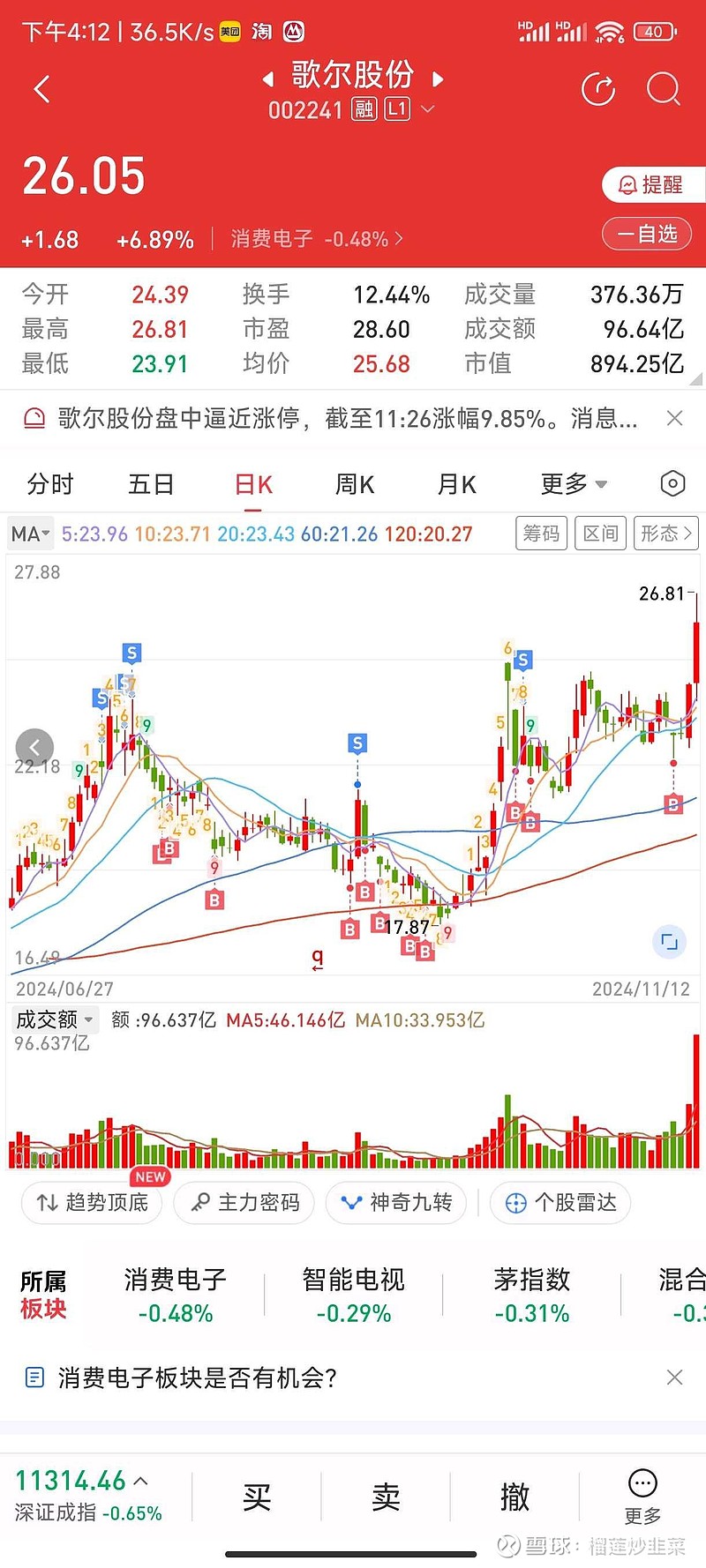The image size is (706, 1568).
Task: Activate the 神奇九转 indicator
Action: pyautogui.click(x=395, y=1202)
